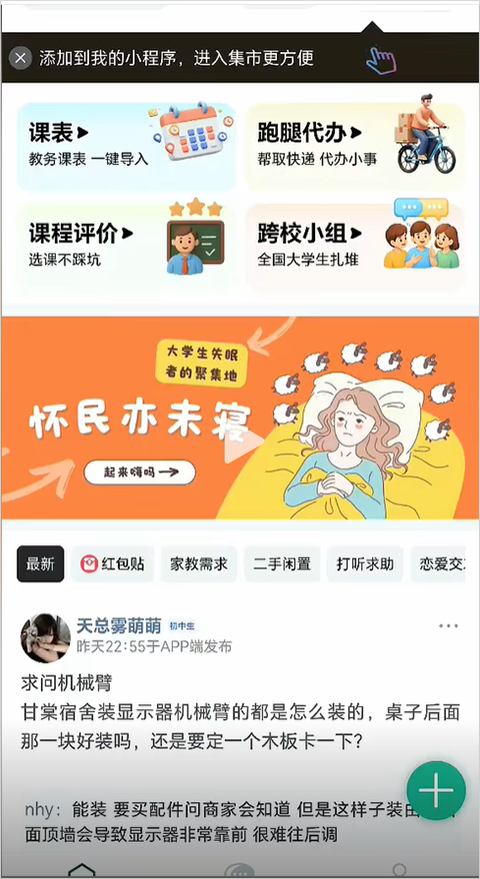The width and height of the screenshot is (480, 879).
Task: Open the 怀民亦未寝 banner
Action: [240, 418]
